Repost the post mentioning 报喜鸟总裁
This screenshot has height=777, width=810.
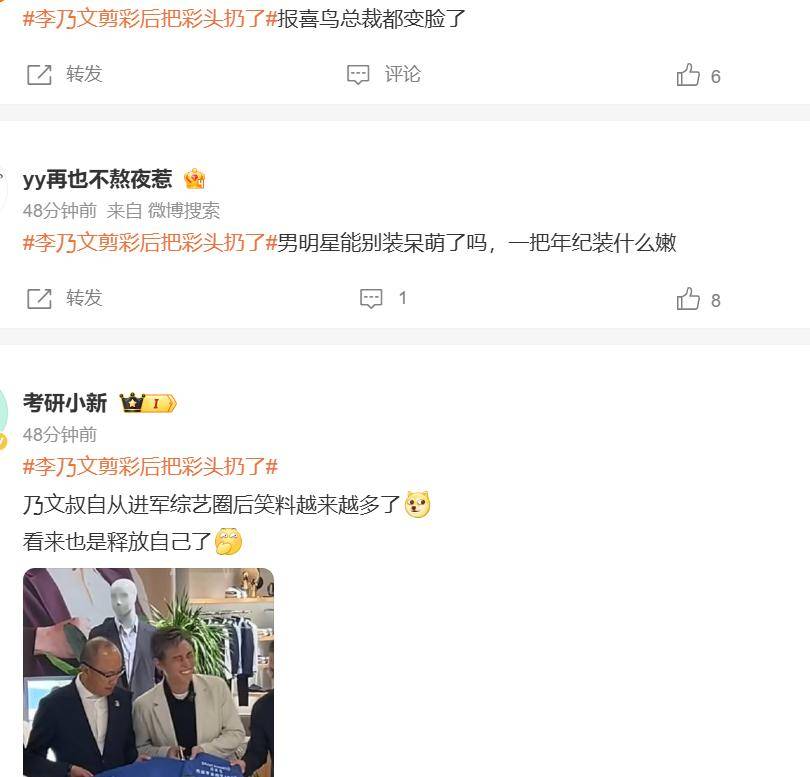tap(65, 75)
